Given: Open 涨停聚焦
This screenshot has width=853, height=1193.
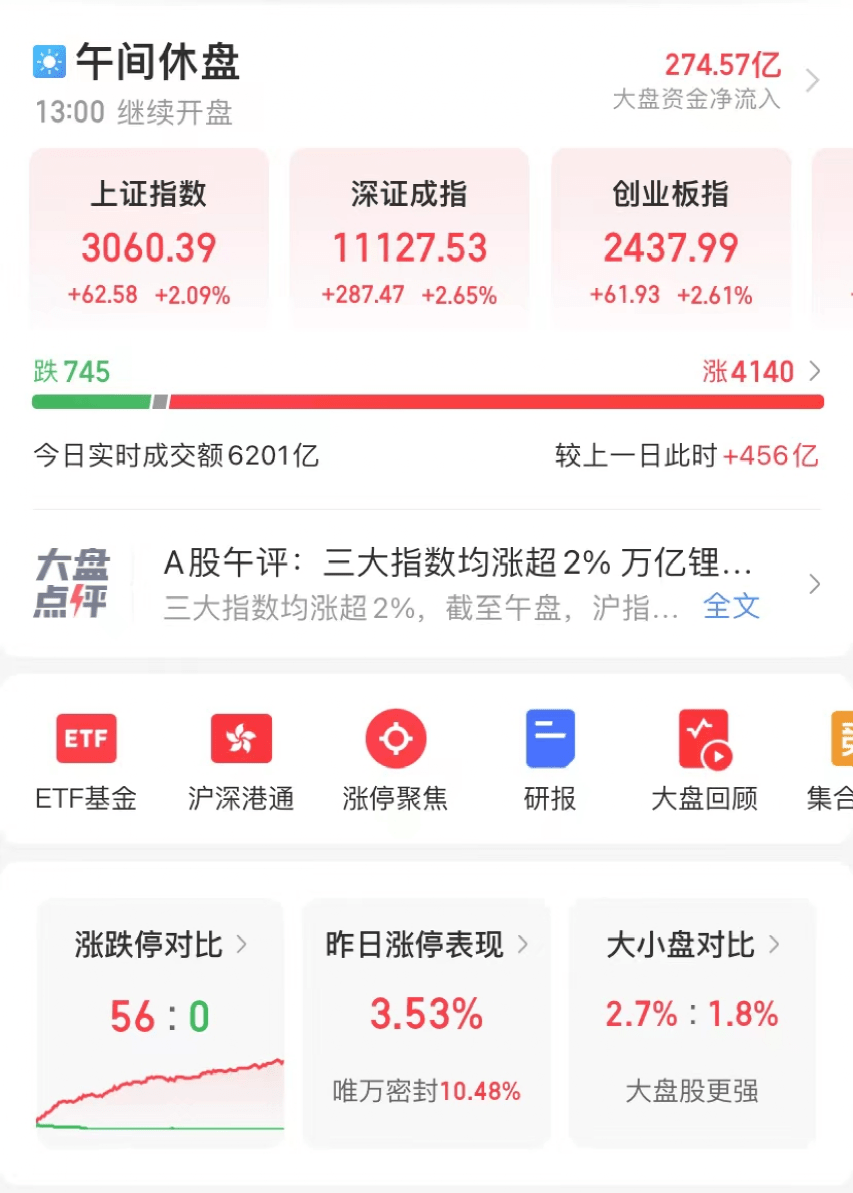Looking at the screenshot, I should tap(396, 760).
